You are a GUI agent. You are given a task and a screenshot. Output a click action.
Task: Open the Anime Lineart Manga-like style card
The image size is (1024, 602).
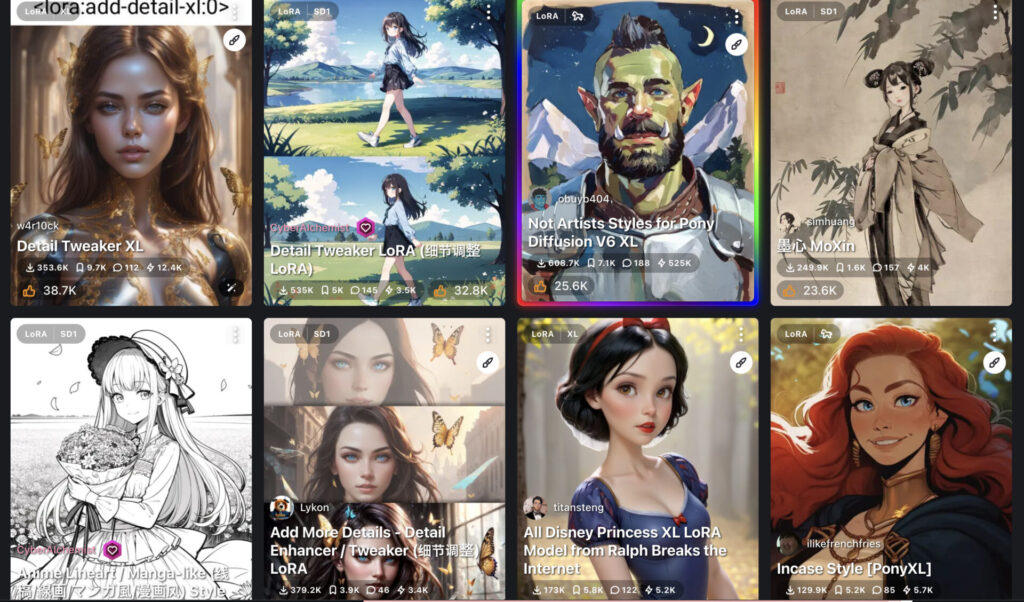tap(131, 450)
